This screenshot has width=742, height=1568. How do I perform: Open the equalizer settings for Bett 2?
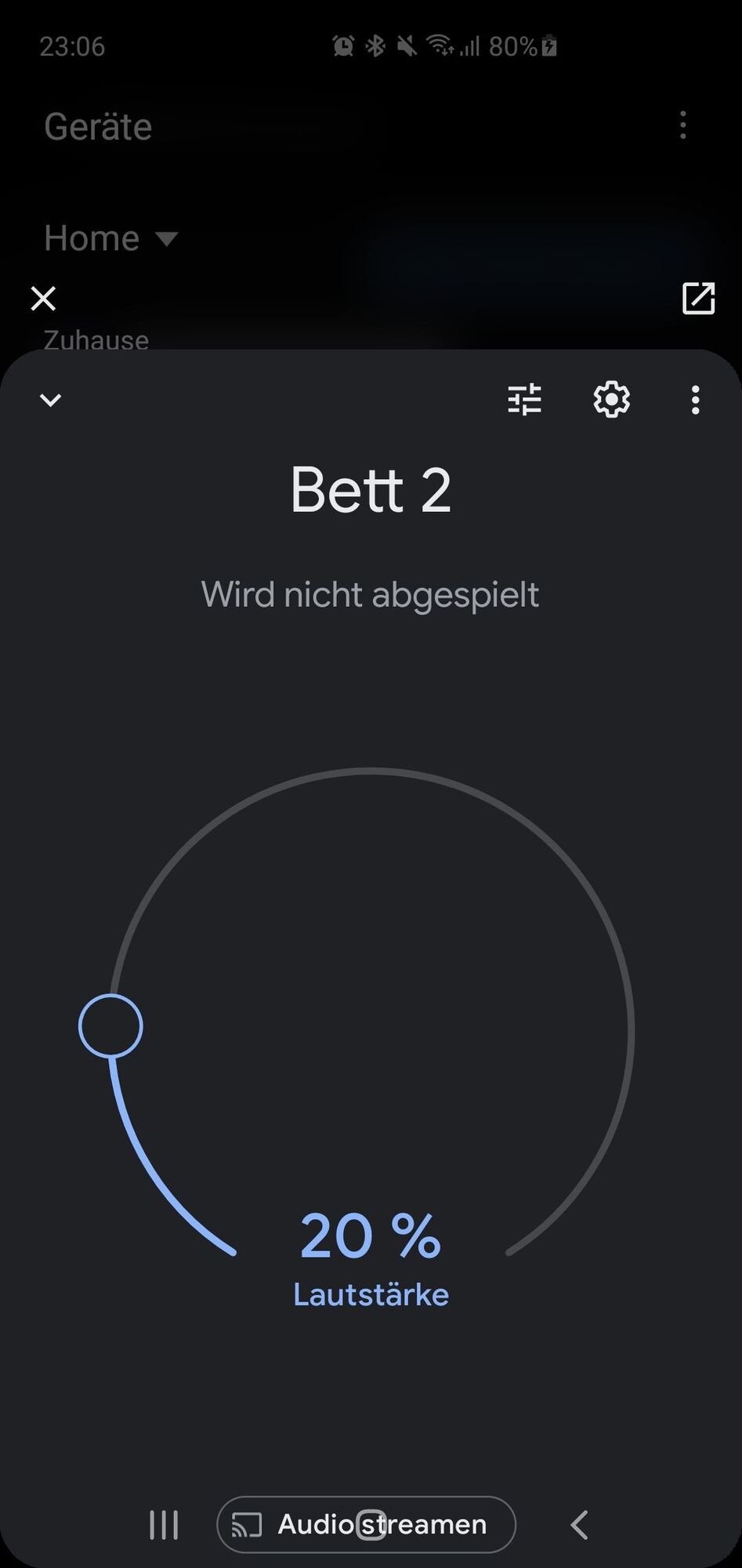tap(524, 400)
